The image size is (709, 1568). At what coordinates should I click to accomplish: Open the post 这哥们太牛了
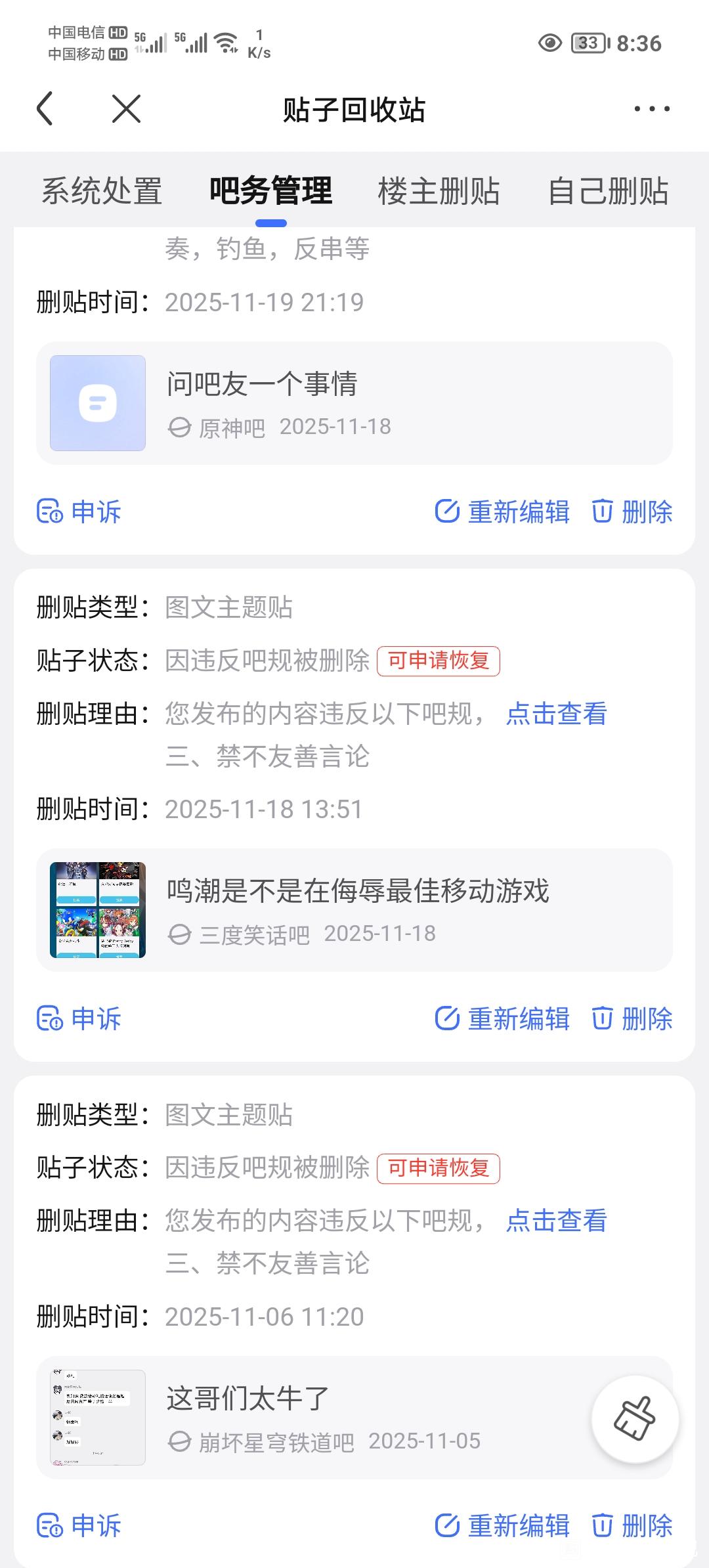click(x=315, y=1417)
